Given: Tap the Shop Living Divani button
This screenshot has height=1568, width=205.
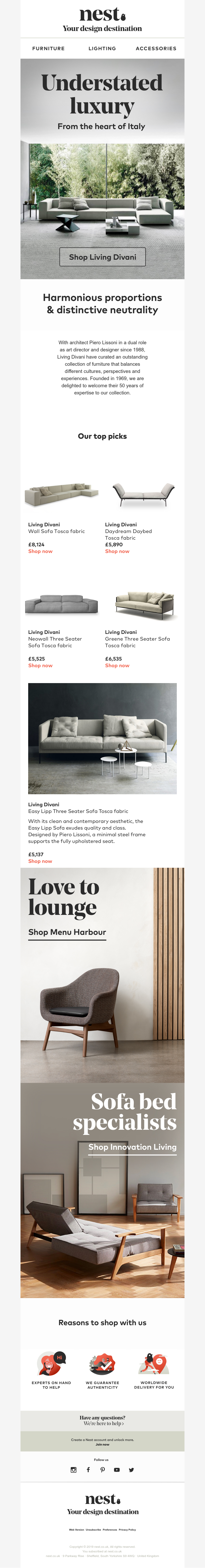Looking at the screenshot, I should [102, 257].
